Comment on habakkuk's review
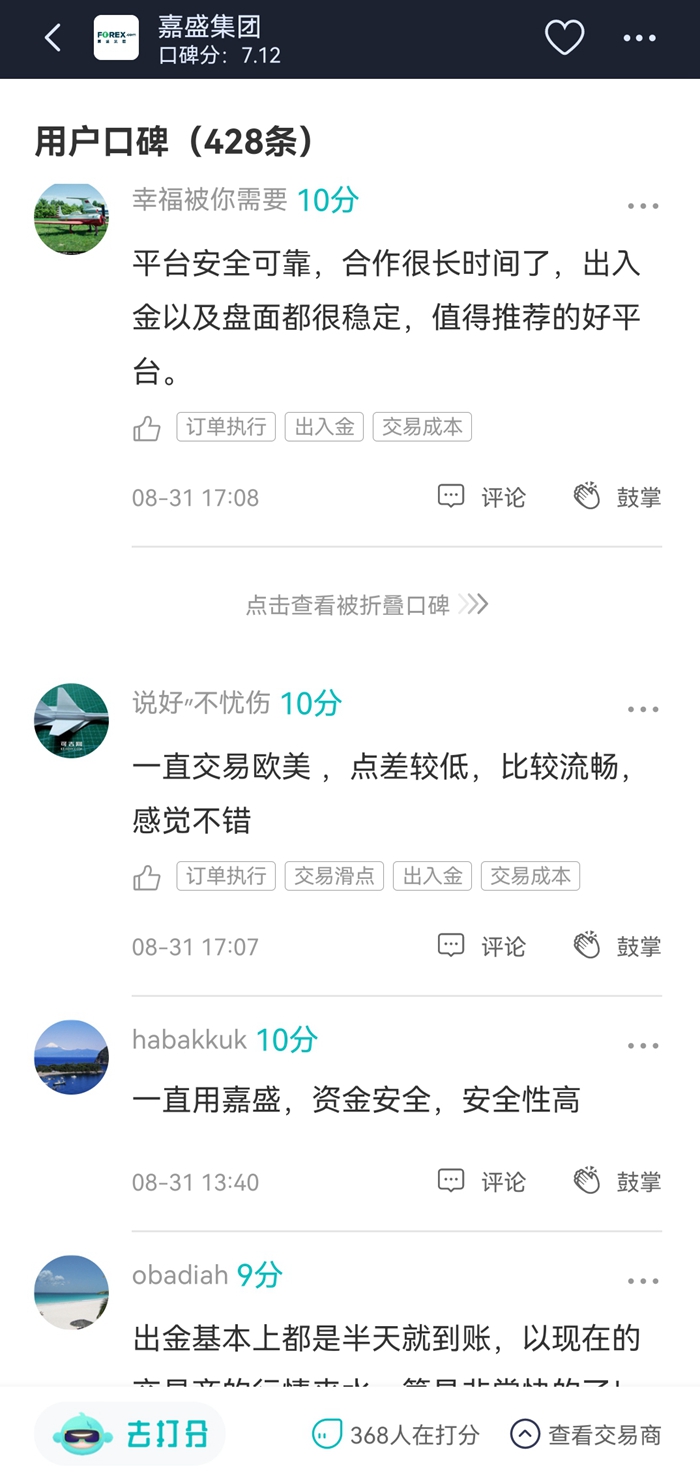This screenshot has width=700, height=1480. click(482, 1181)
